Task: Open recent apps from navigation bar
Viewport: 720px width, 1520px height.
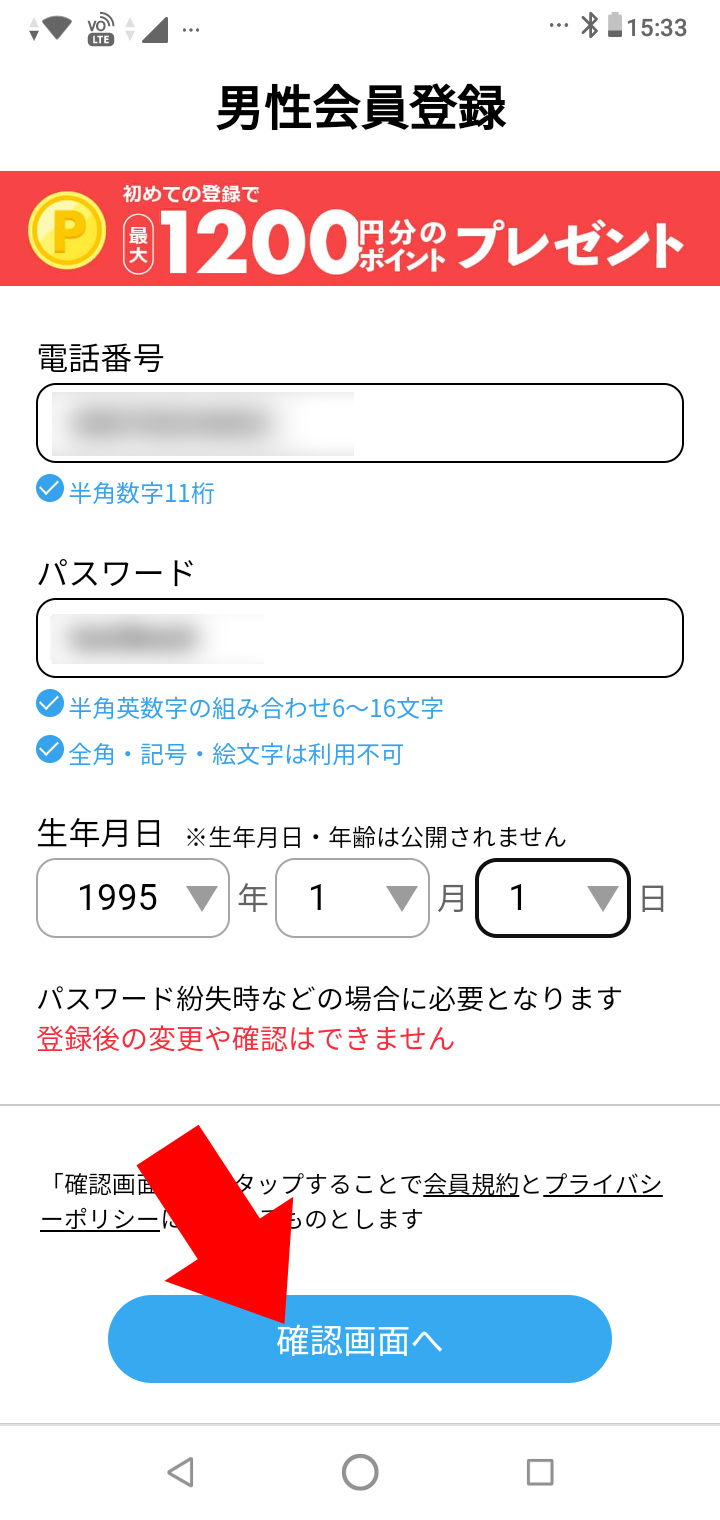Action: coord(540,1472)
